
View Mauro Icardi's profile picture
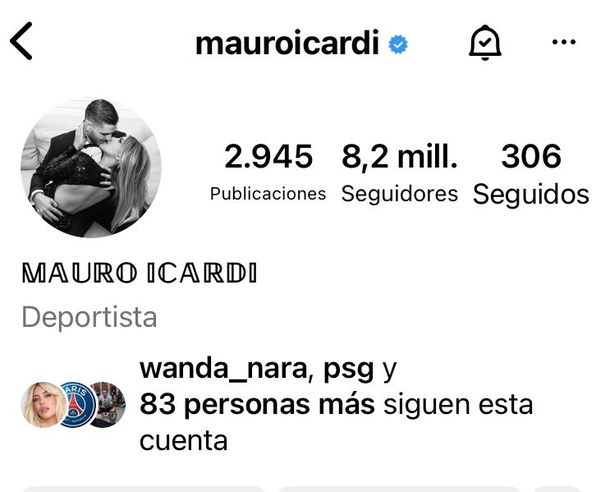click(x=90, y=167)
